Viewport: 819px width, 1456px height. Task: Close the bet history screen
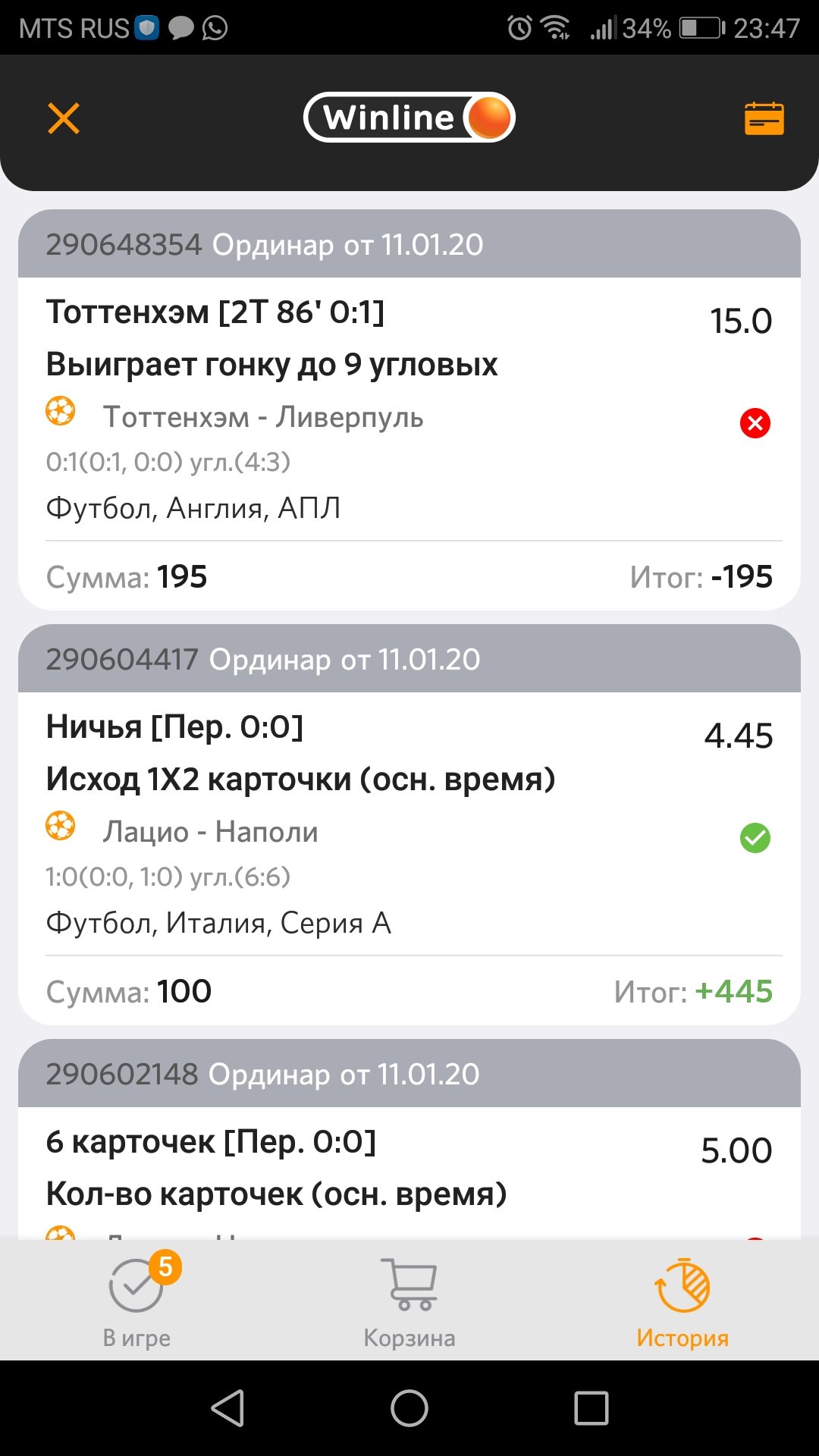coord(64,118)
